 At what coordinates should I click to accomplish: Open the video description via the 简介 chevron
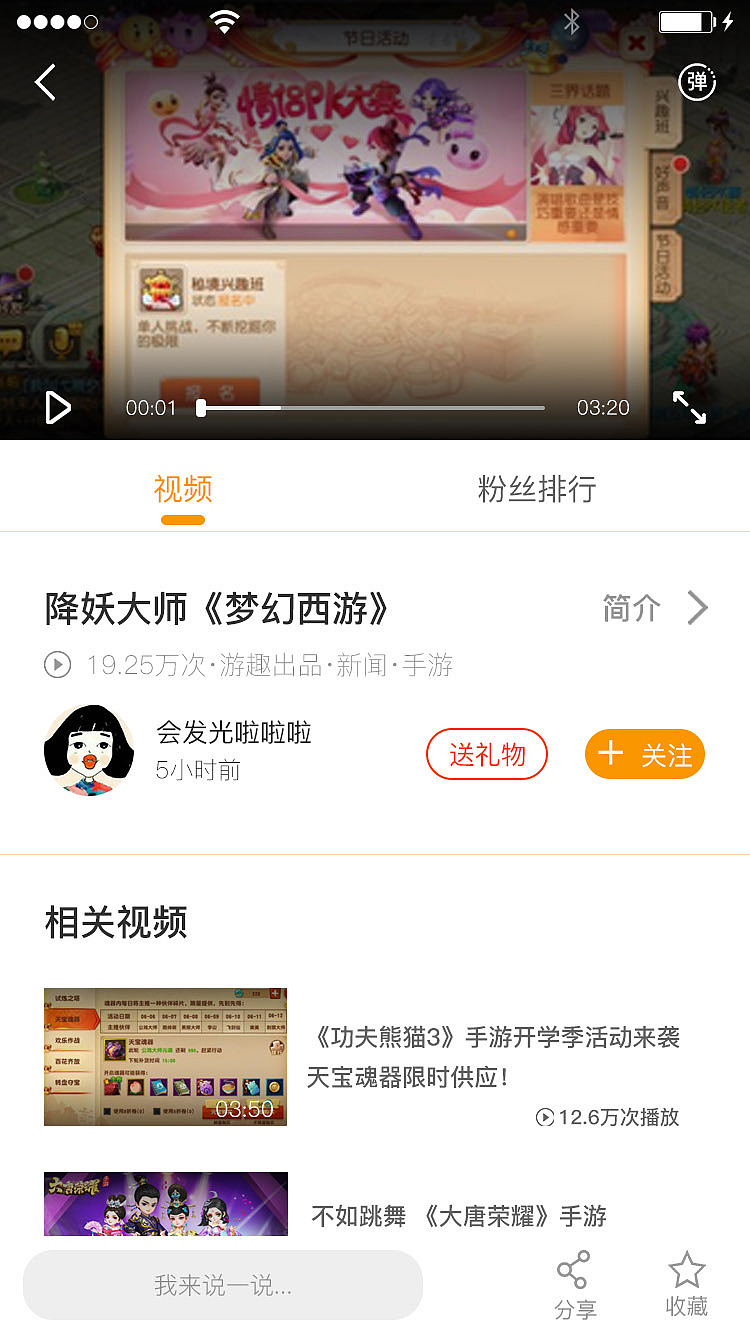pyautogui.click(x=697, y=608)
